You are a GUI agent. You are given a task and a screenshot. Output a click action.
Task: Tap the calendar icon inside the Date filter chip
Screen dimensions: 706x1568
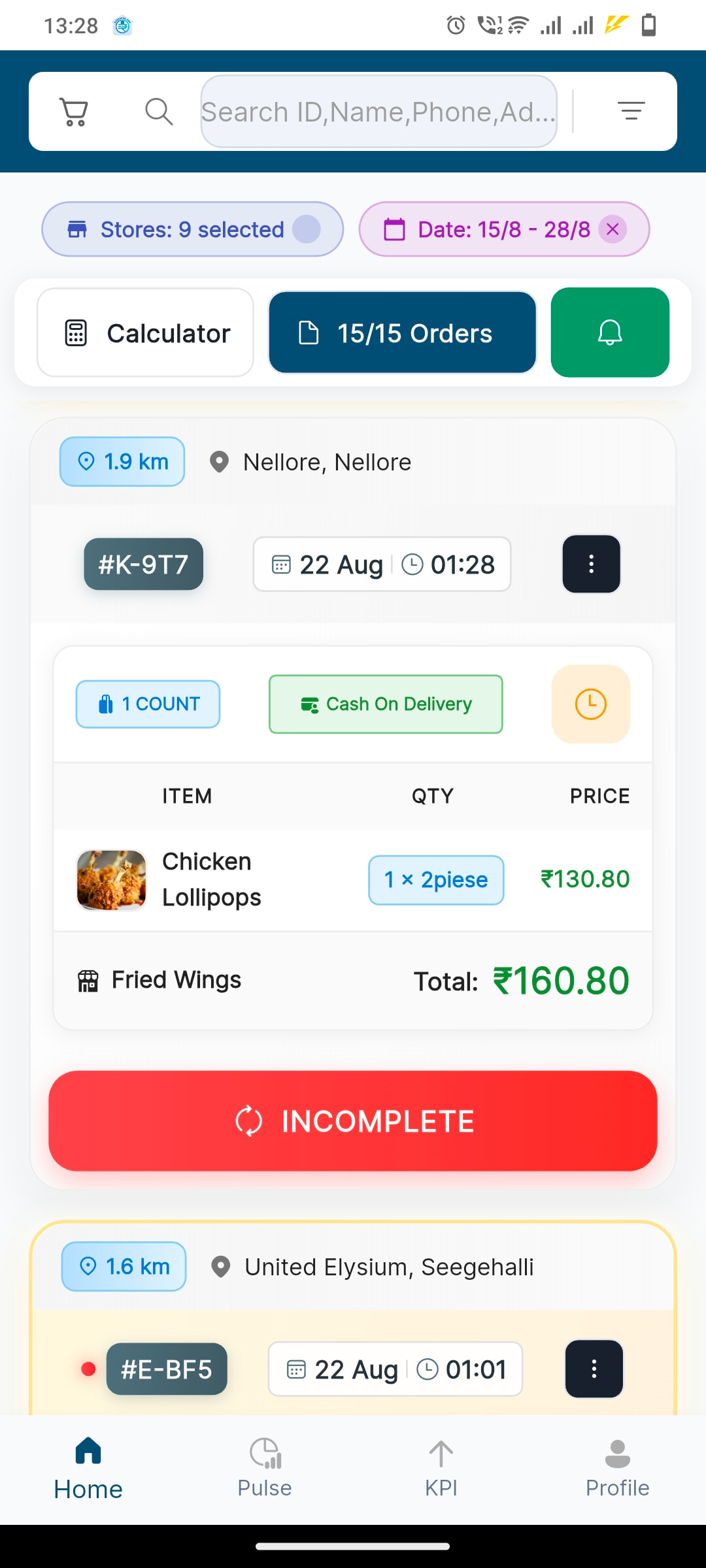tap(394, 229)
